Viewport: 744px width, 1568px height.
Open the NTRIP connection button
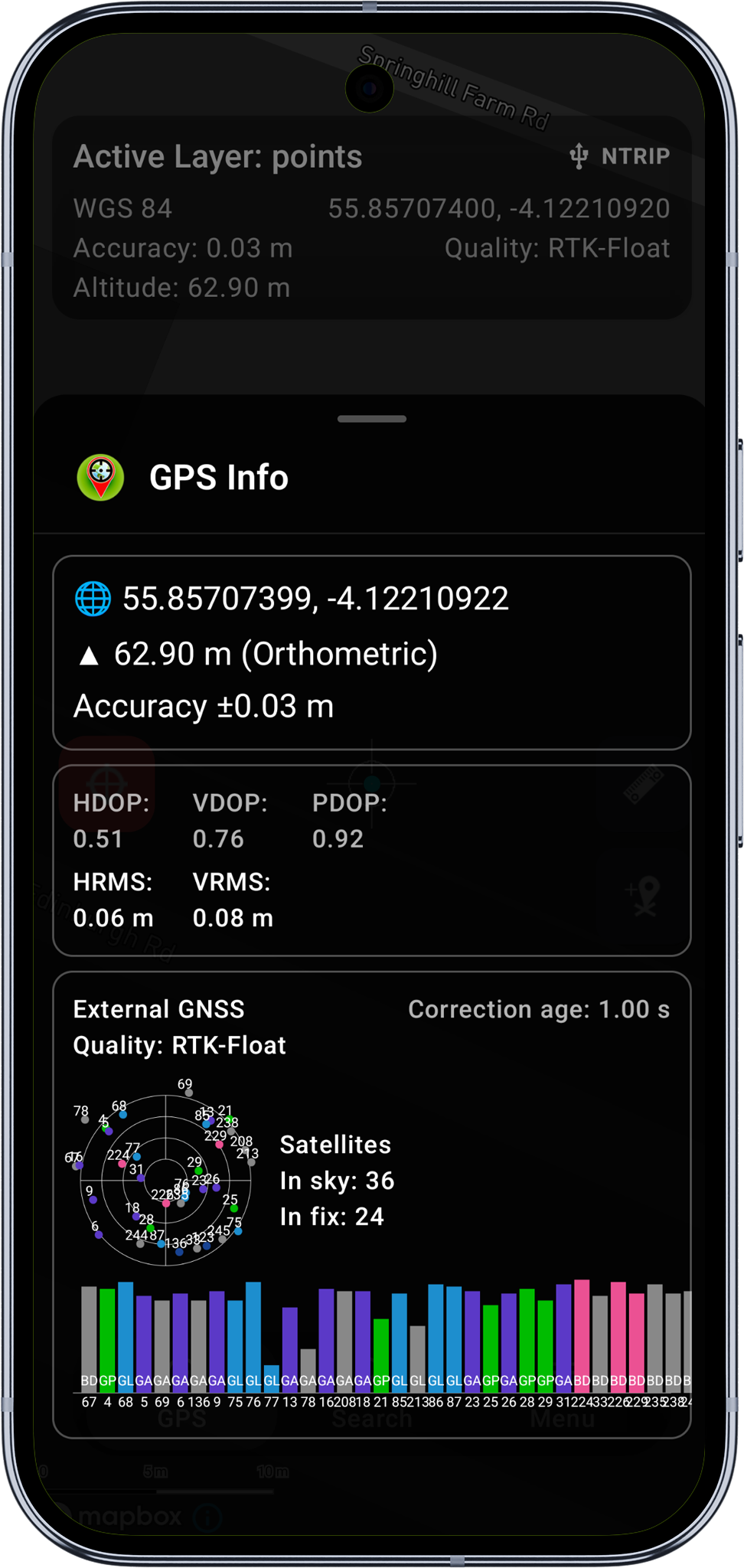[x=620, y=156]
